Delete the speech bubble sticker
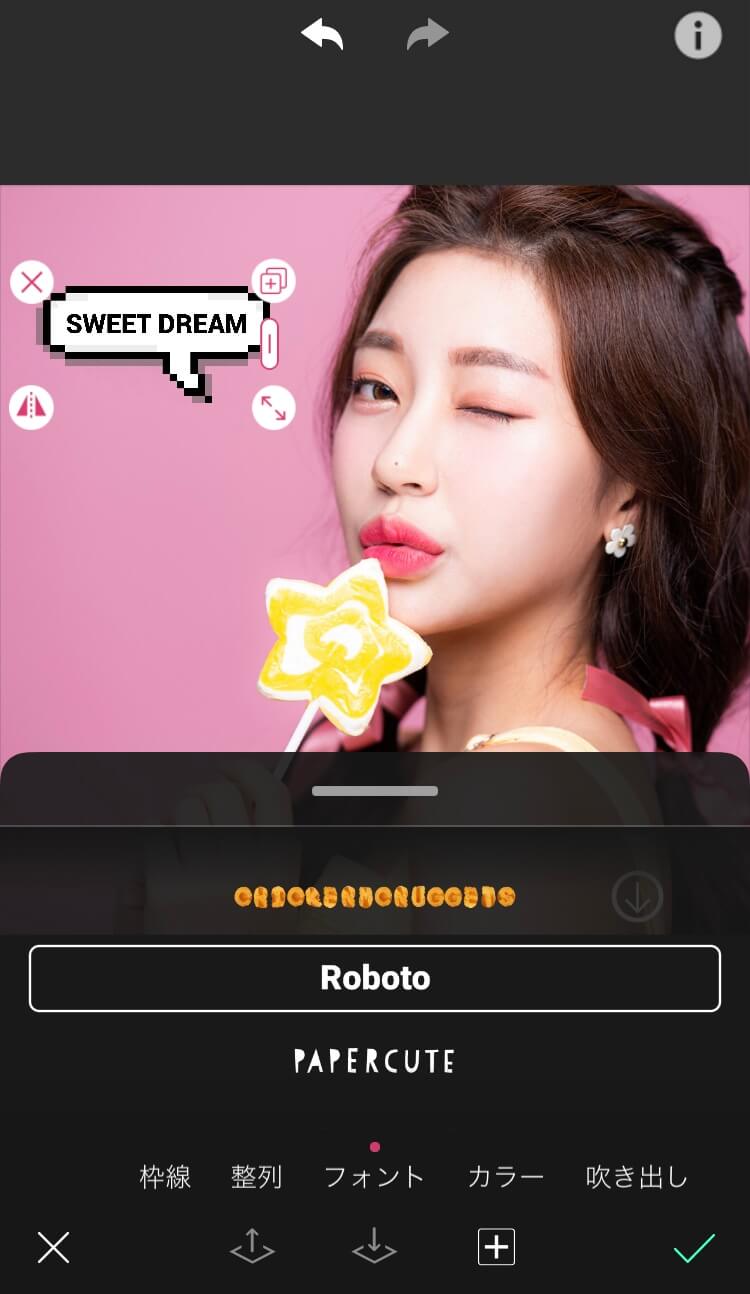The height and width of the screenshot is (1294, 750). click(x=31, y=282)
